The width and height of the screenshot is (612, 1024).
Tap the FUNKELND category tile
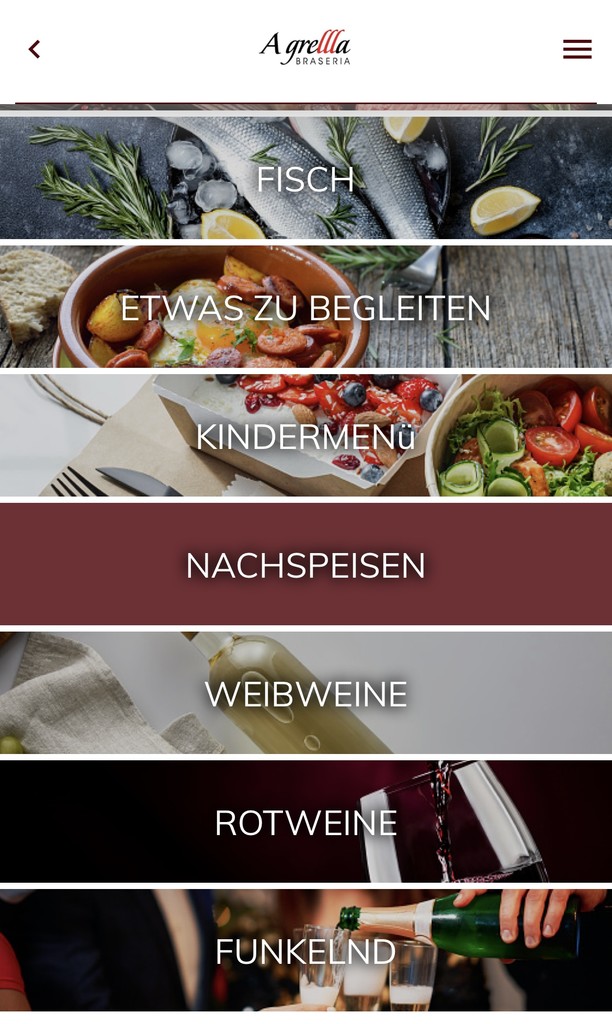pyautogui.click(x=306, y=950)
